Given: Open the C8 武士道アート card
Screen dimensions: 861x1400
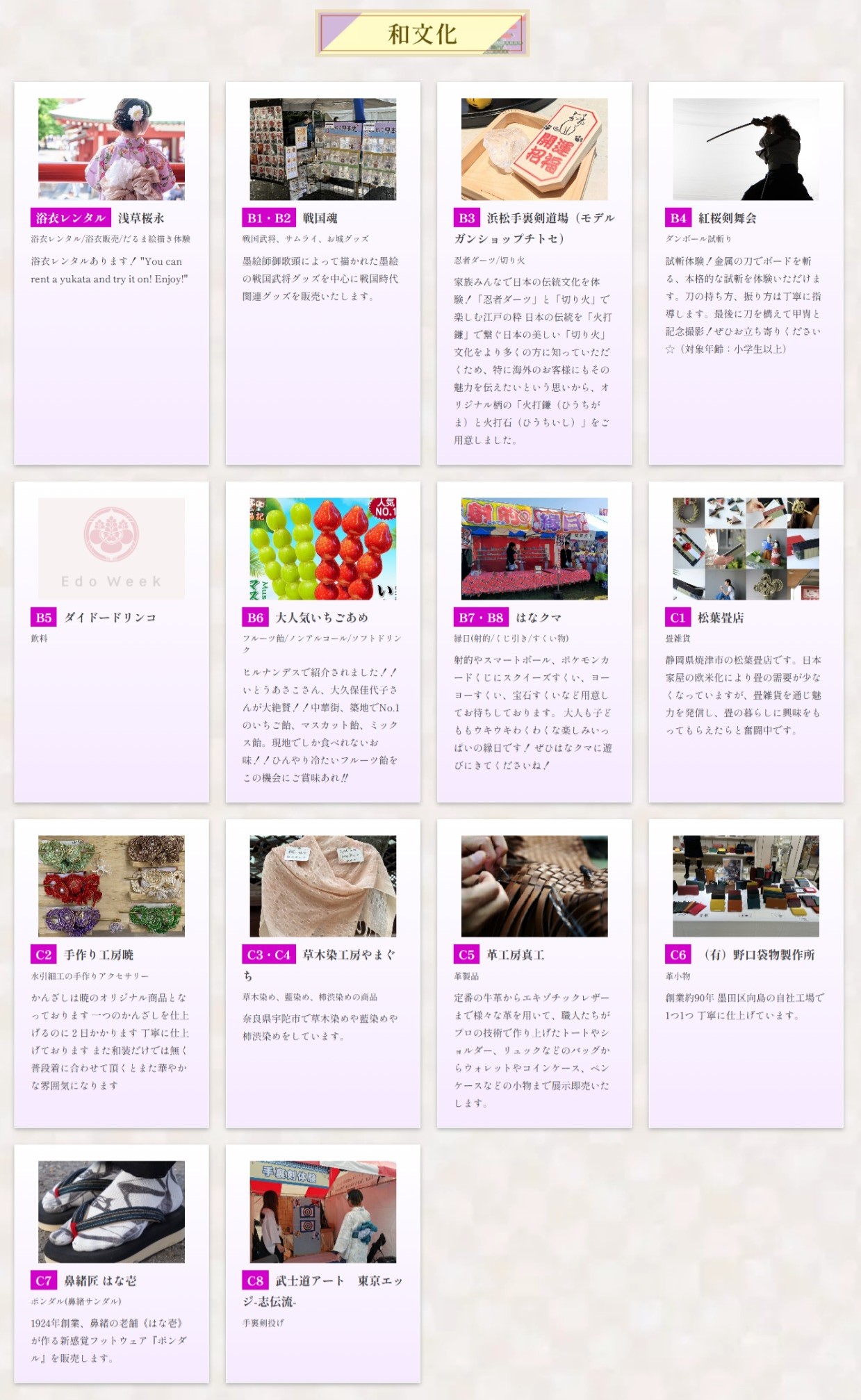Looking at the screenshot, I should [322, 1263].
